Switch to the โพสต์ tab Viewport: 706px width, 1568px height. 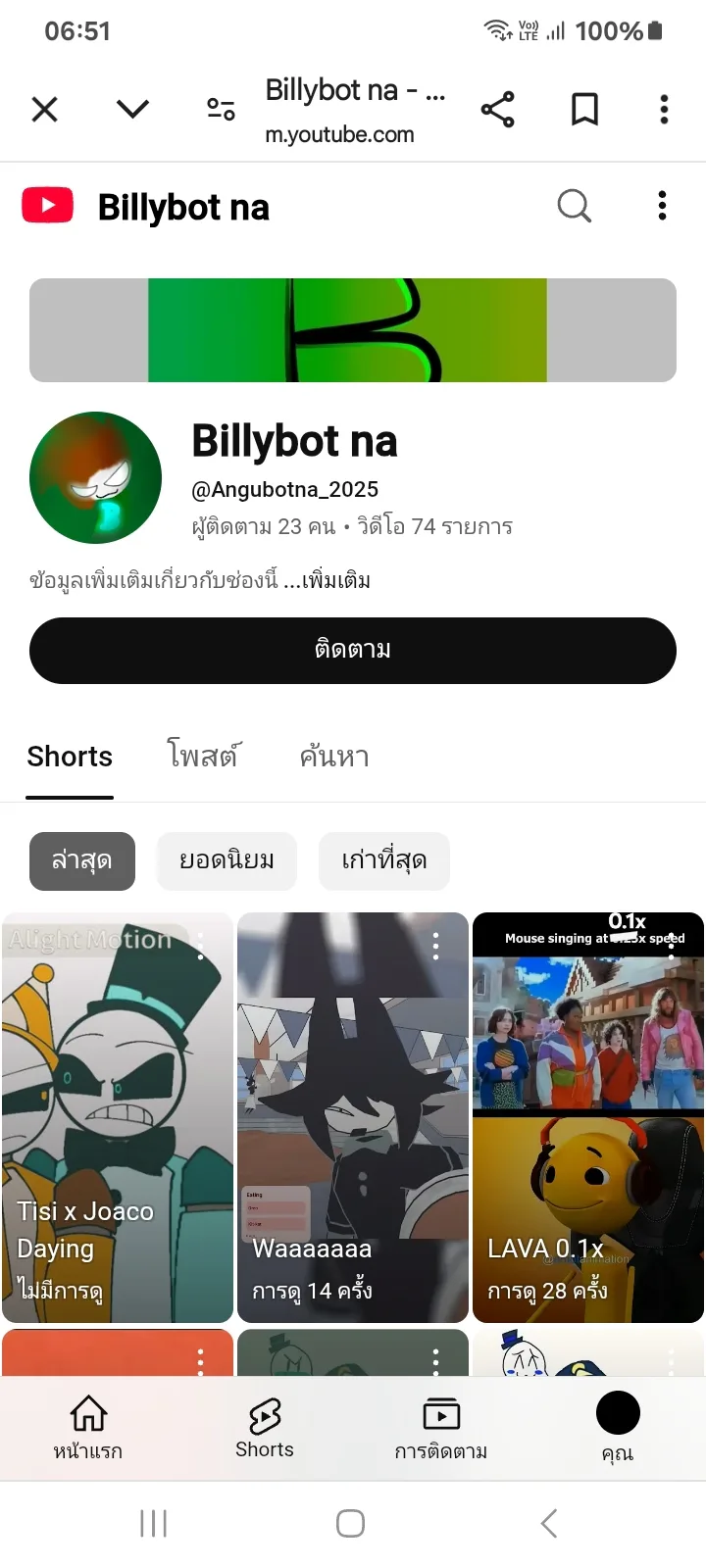203,757
